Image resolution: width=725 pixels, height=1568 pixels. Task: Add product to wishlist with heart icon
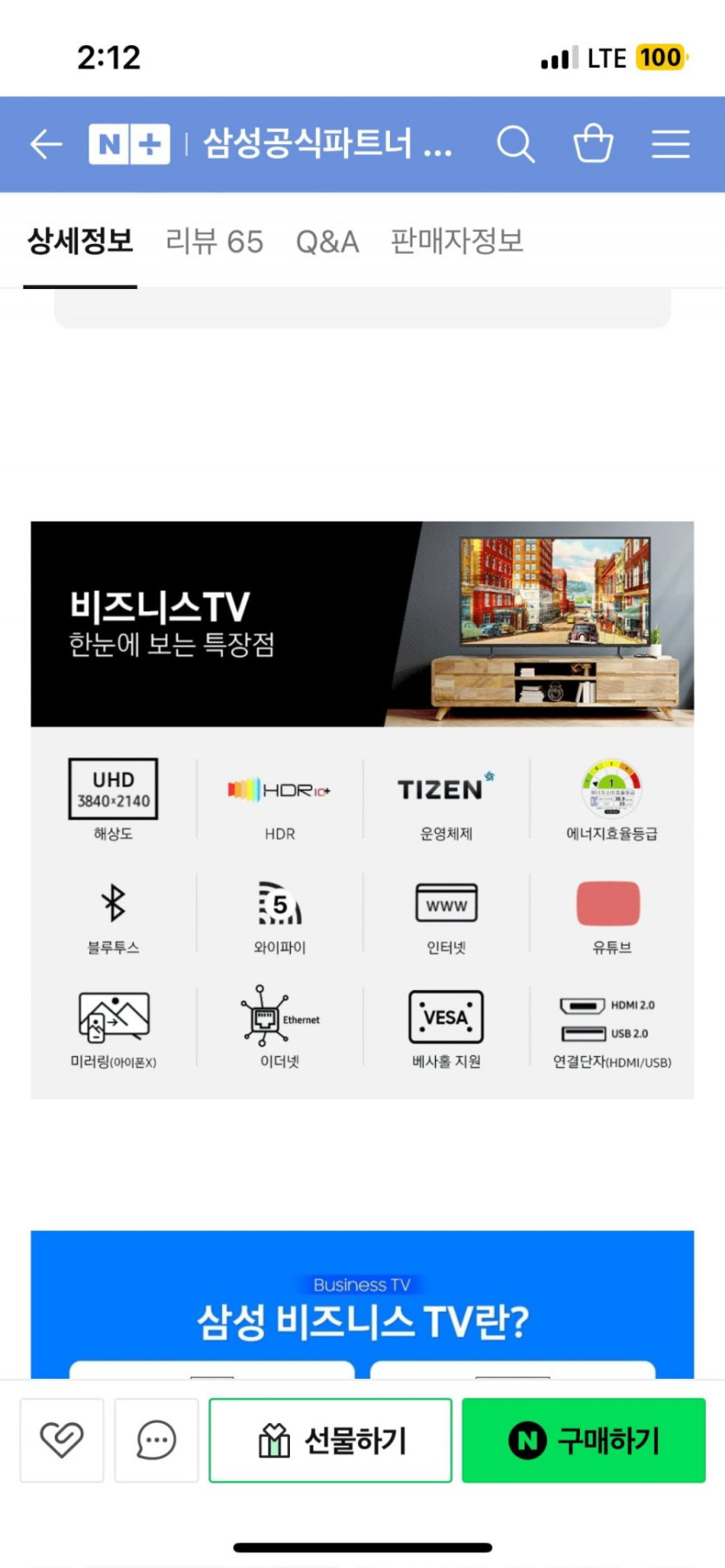(62, 1440)
